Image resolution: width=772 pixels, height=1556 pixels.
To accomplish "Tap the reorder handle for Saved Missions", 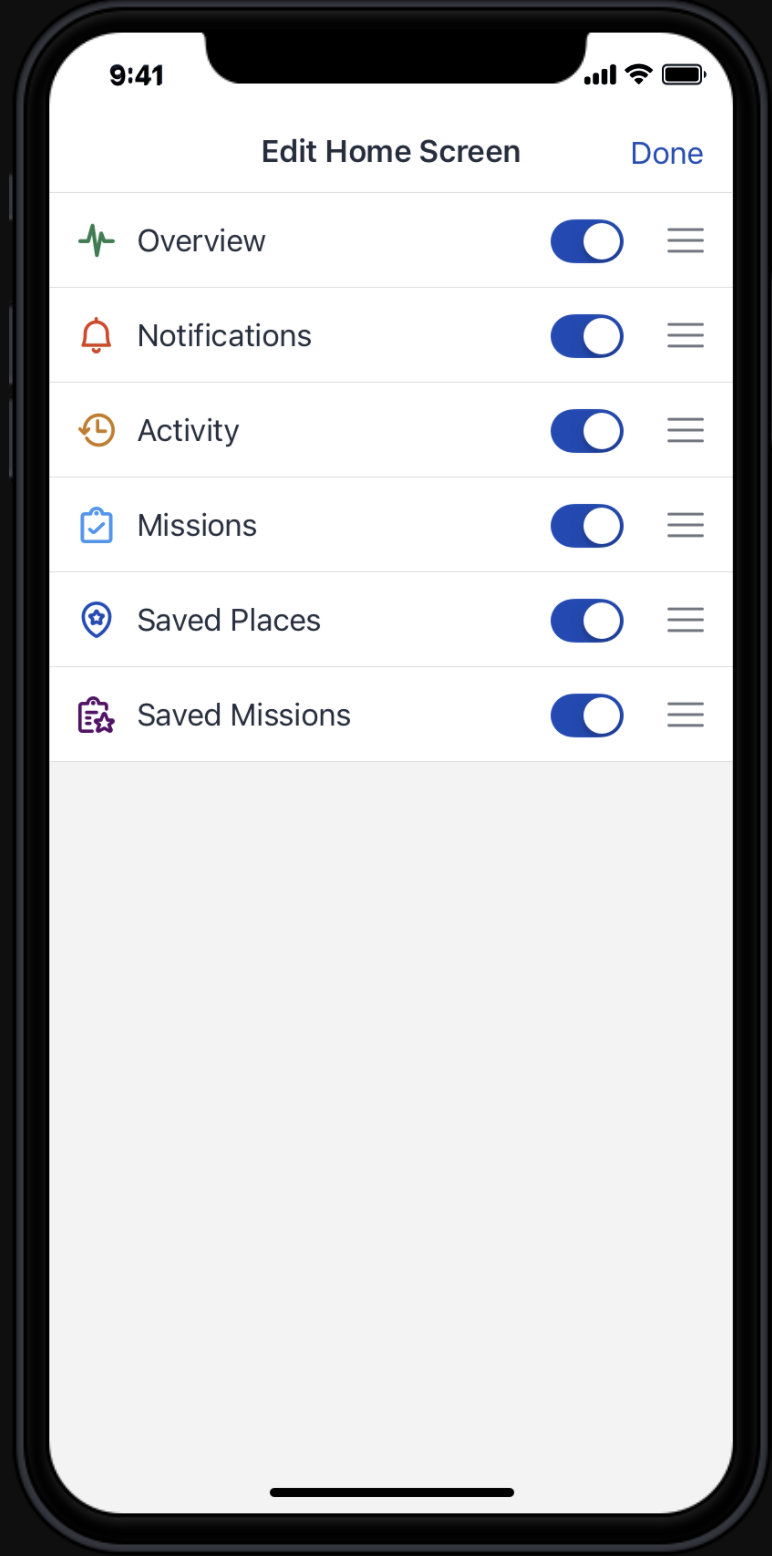I will point(685,716).
